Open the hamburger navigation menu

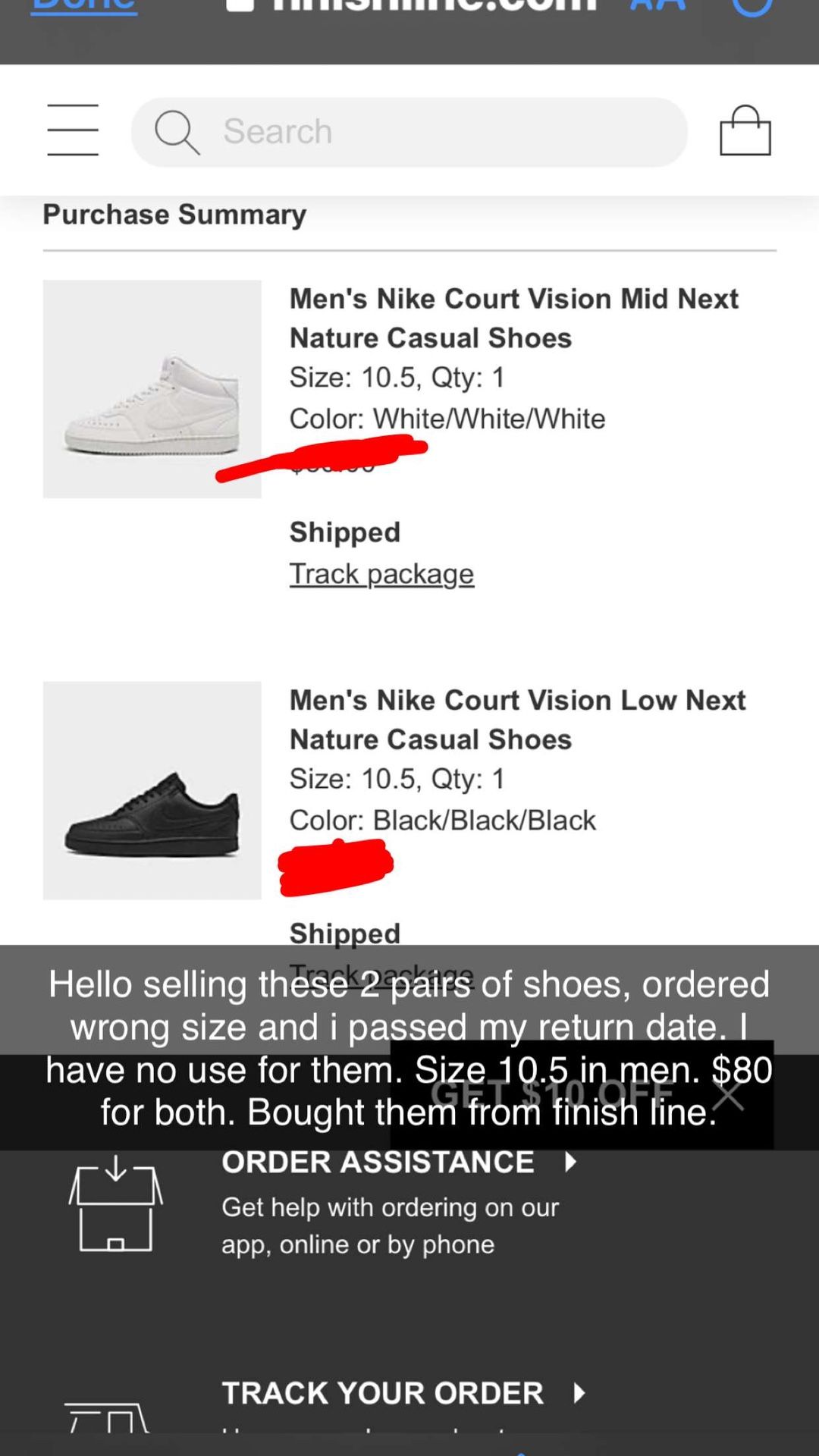pyautogui.click(x=72, y=129)
